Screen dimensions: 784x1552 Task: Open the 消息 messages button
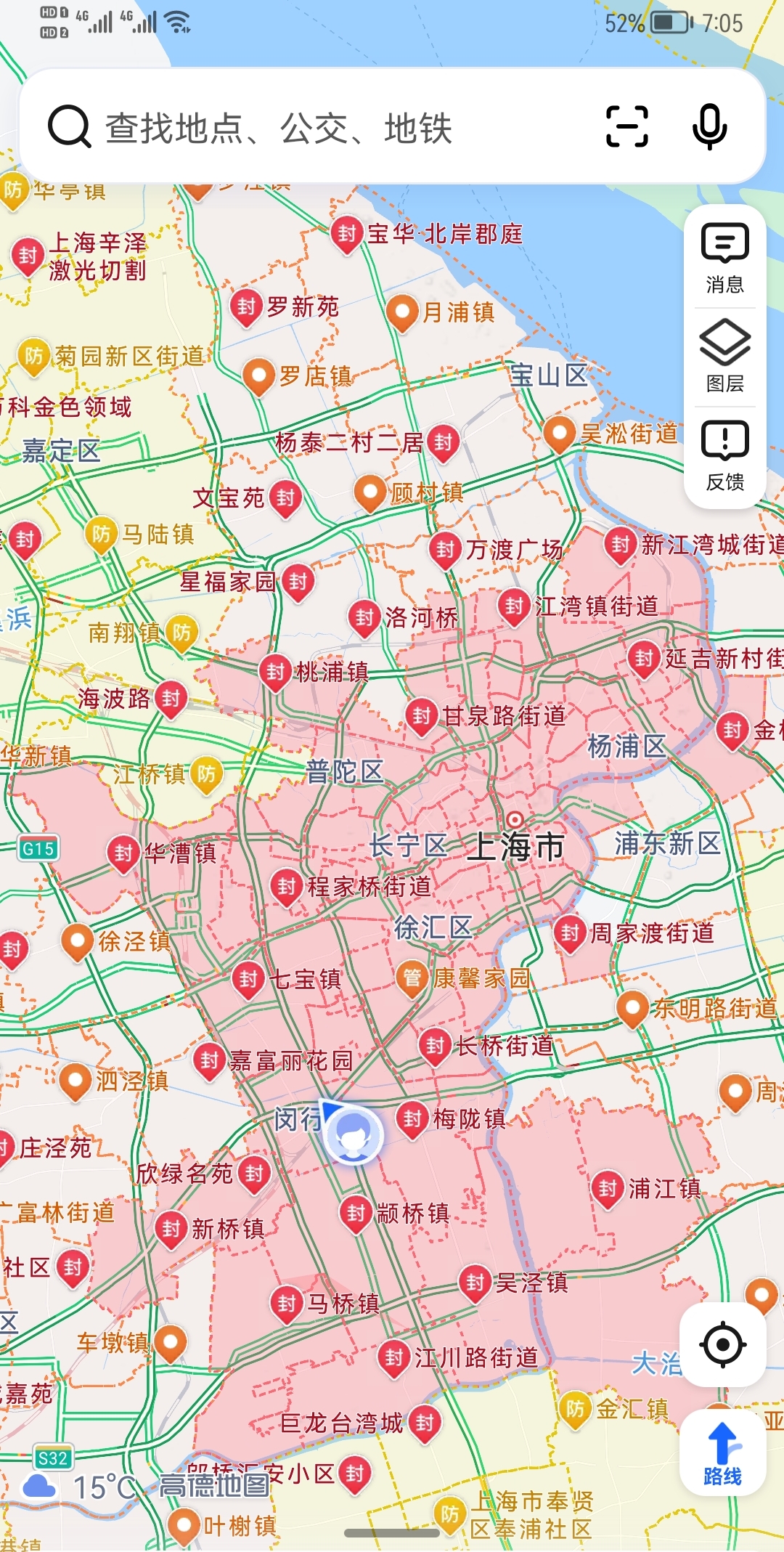pos(724,258)
